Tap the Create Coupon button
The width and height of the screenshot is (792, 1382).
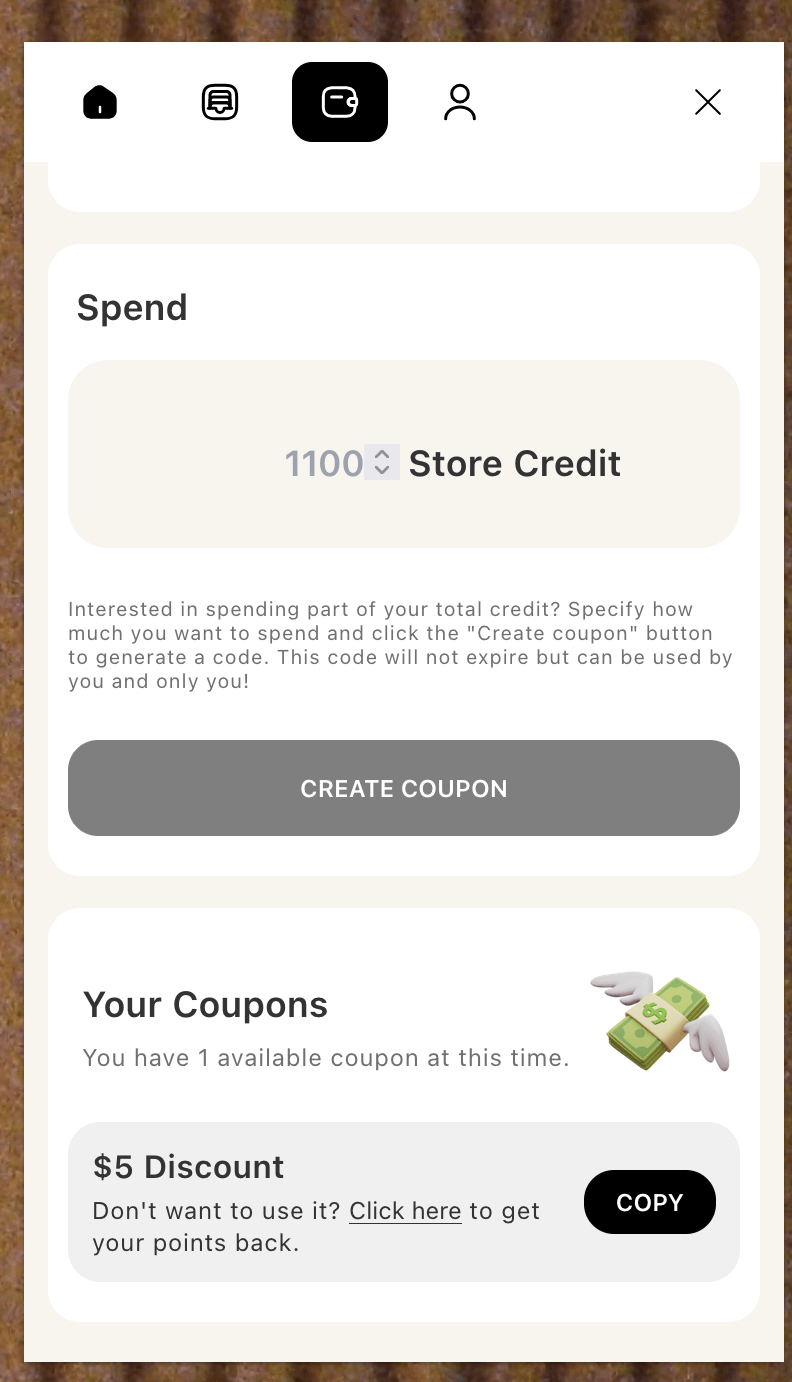pos(404,788)
